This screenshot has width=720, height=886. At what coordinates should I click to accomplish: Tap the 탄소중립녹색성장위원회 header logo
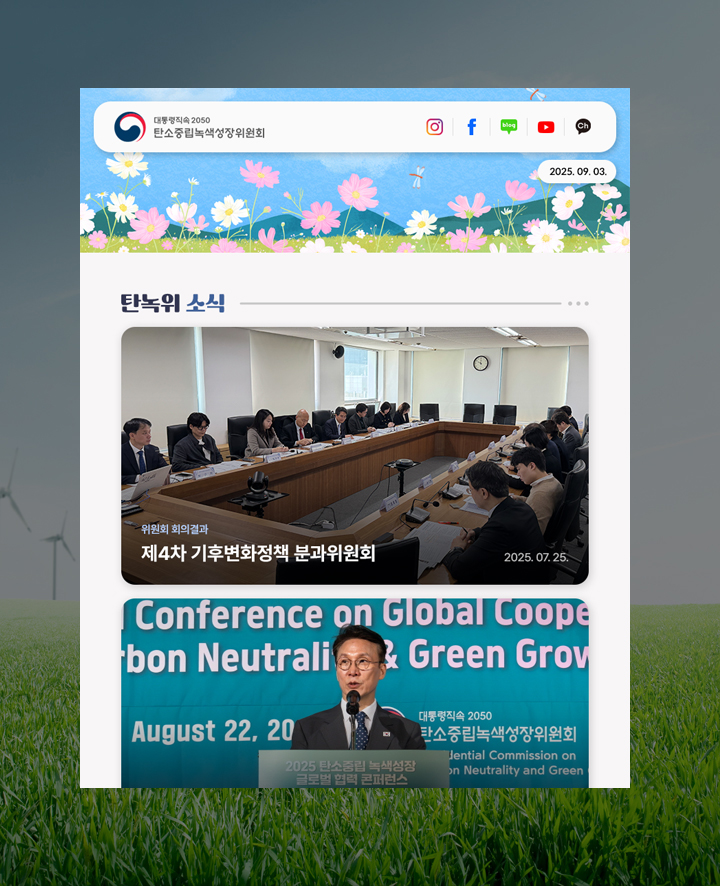190,127
